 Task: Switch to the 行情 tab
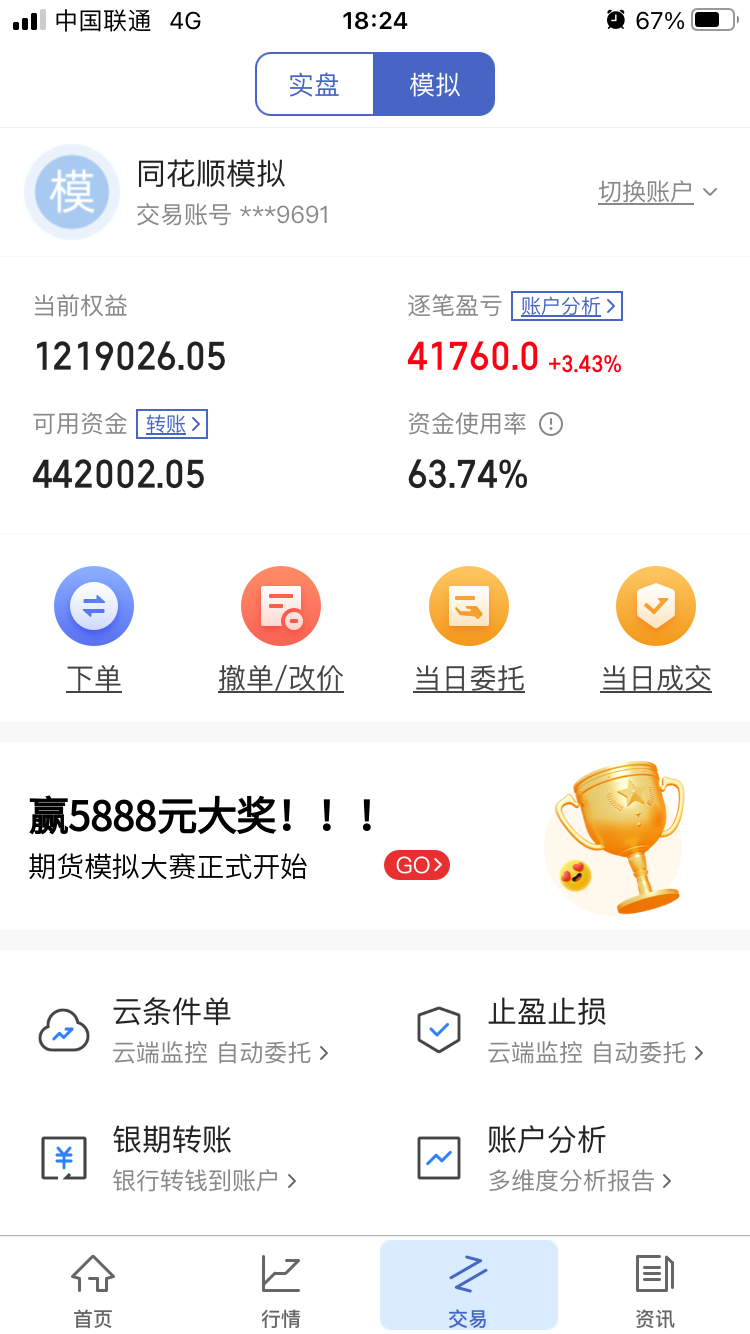pyautogui.click(x=281, y=1289)
